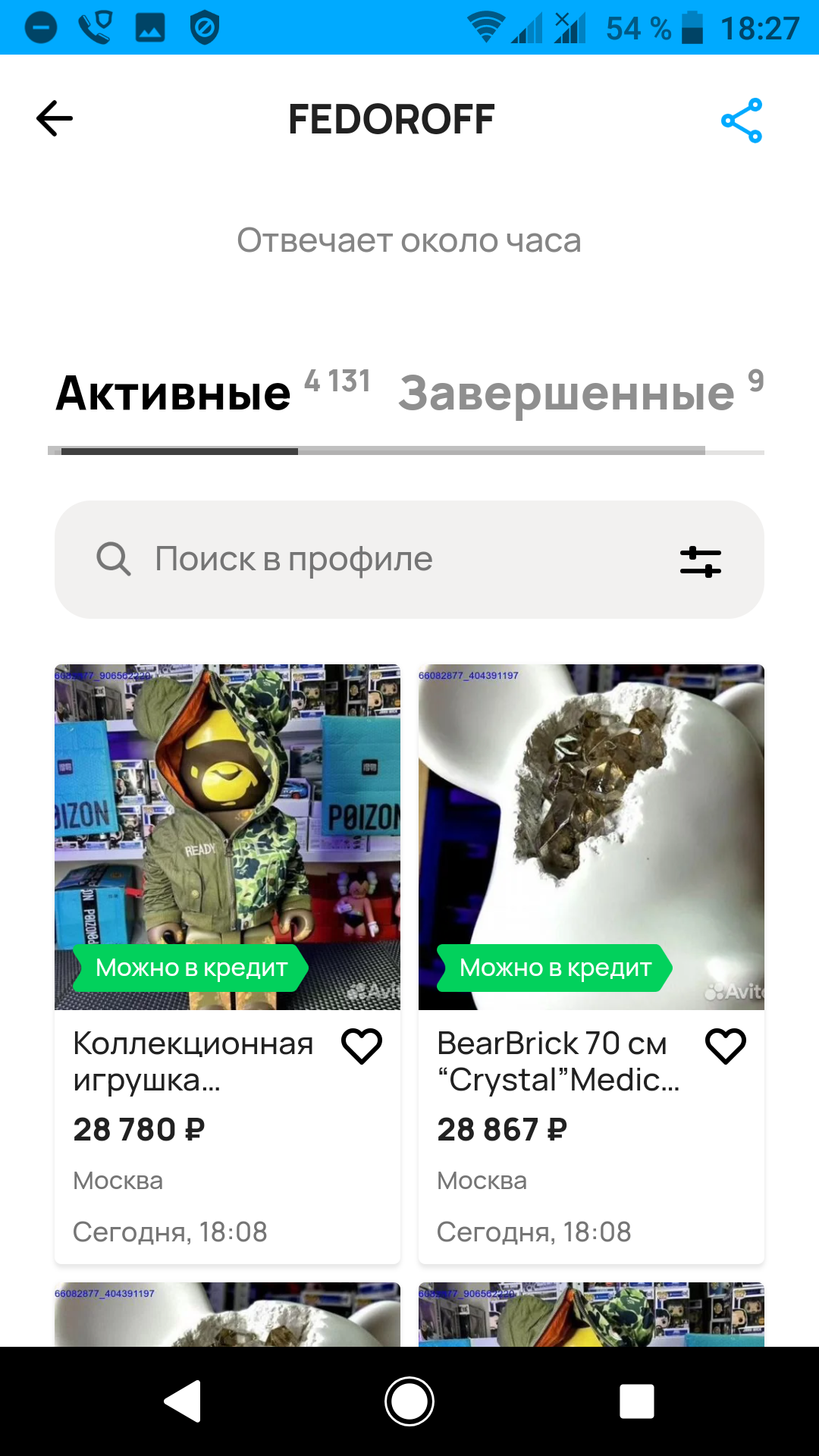
Task: Go back using the top arrow
Action: [55, 119]
